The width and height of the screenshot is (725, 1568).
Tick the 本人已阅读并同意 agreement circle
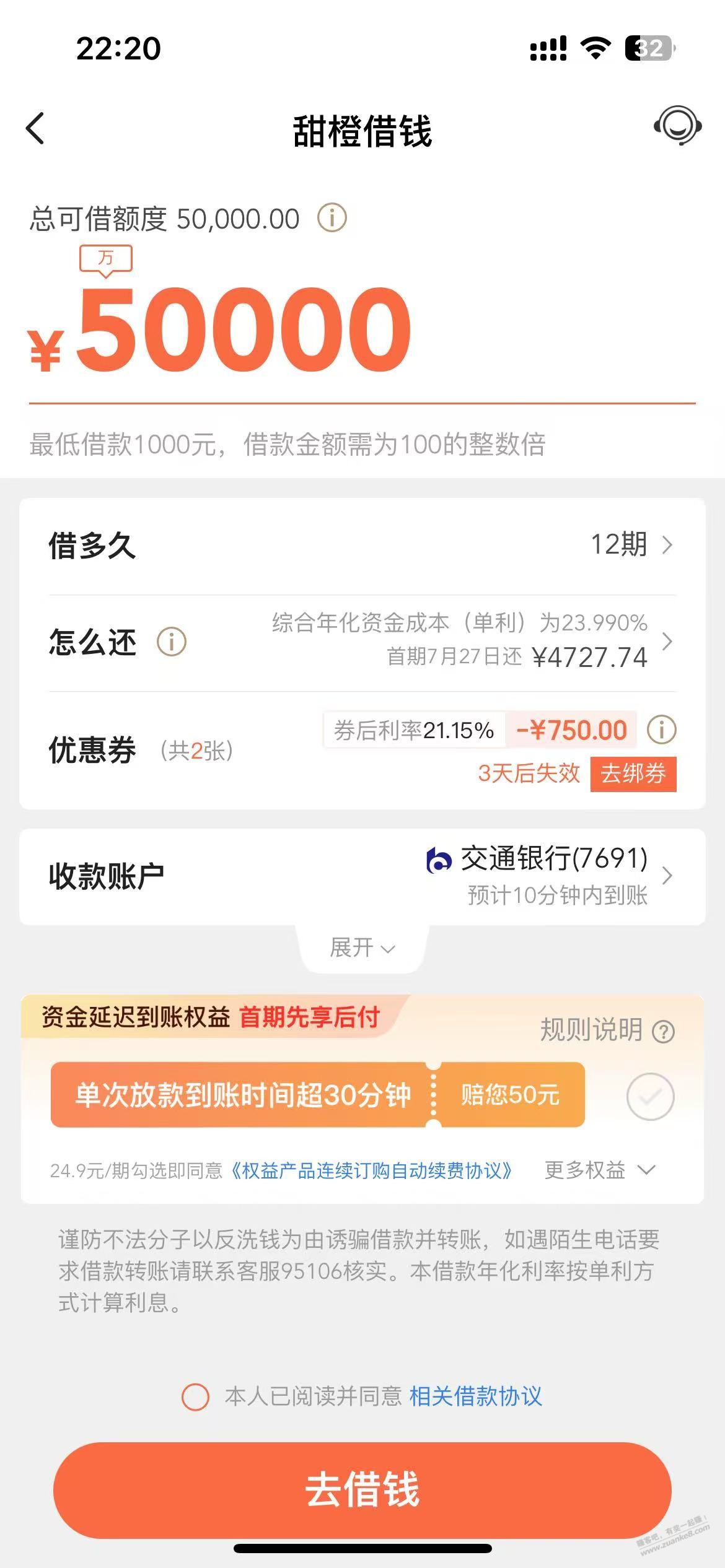[x=195, y=1397]
